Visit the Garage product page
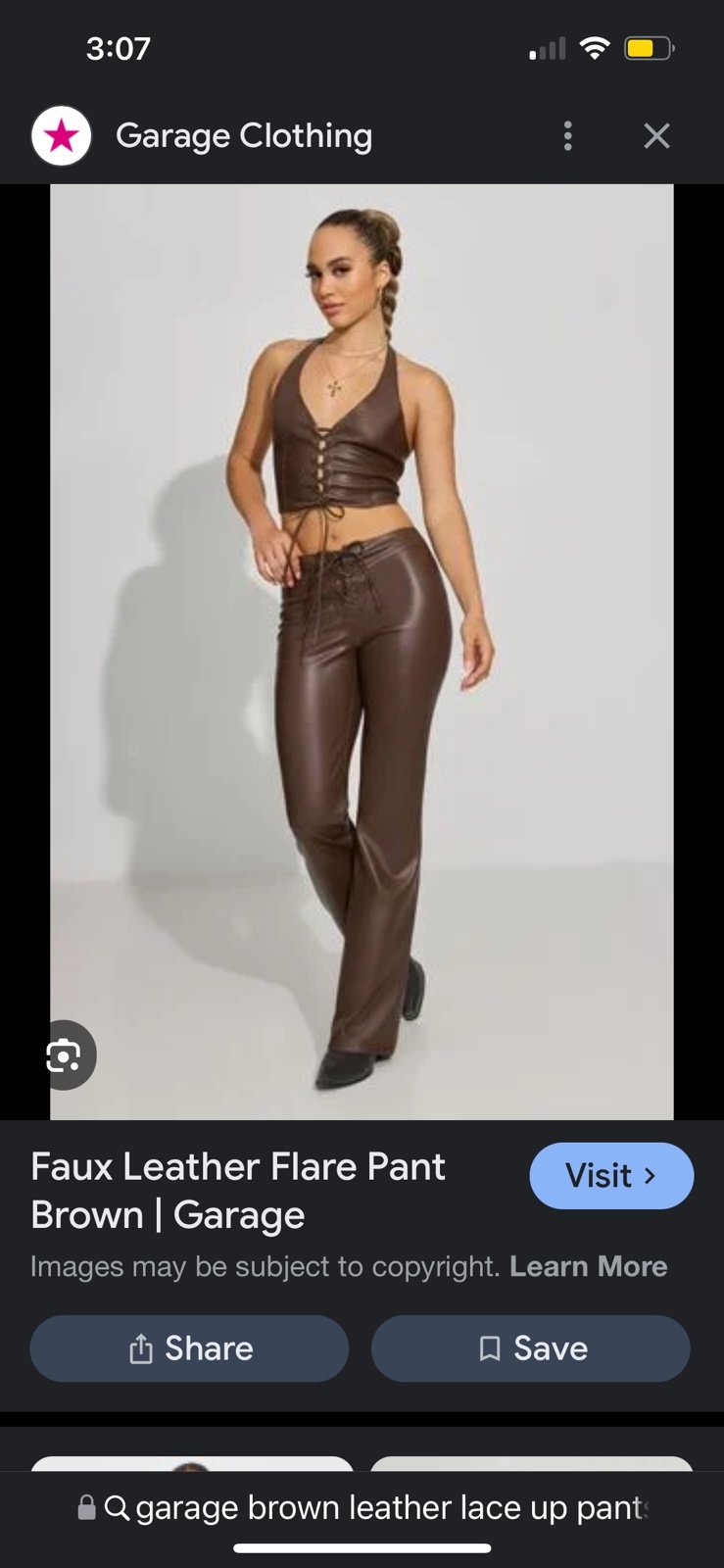 coord(611,1175)
